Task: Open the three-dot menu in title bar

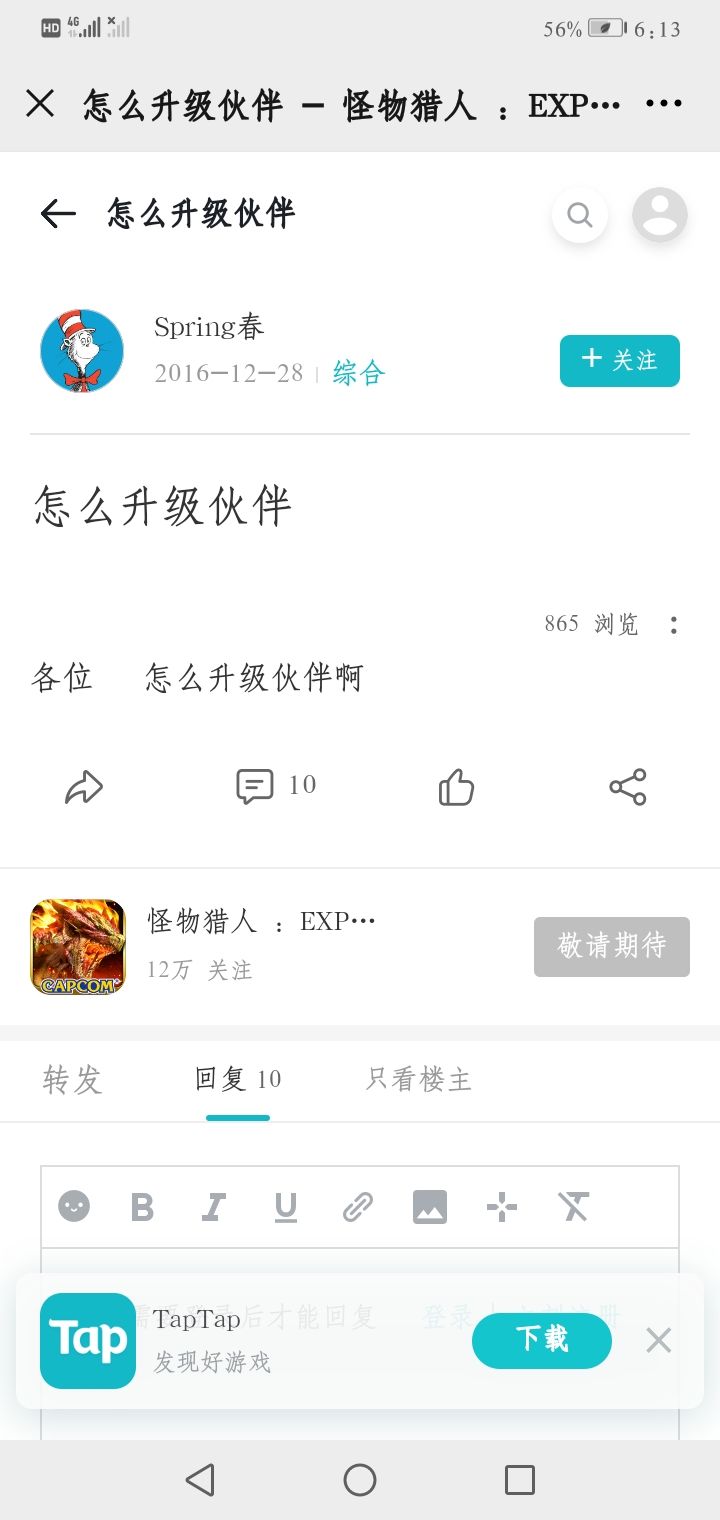Action: [664, 103]
